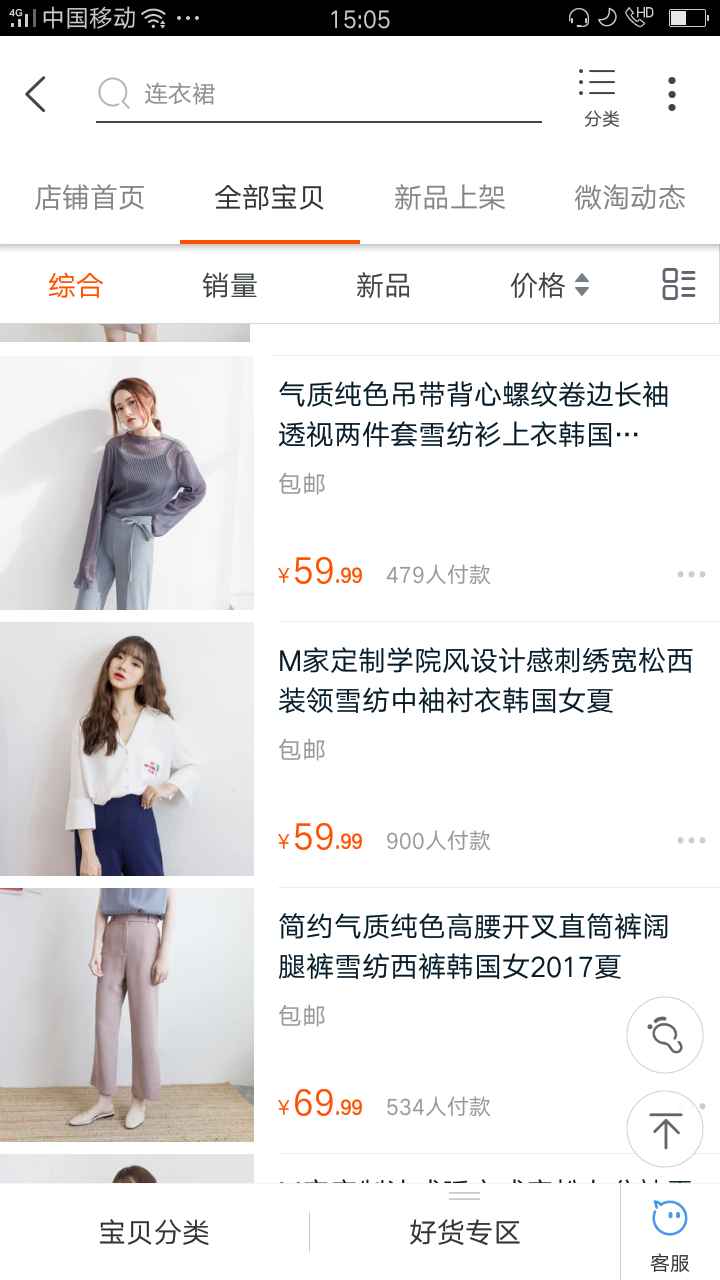Tap more options for the ¥59.99 900人付款 item
This screenshot has height=1280, width=720.
[691, 840]
